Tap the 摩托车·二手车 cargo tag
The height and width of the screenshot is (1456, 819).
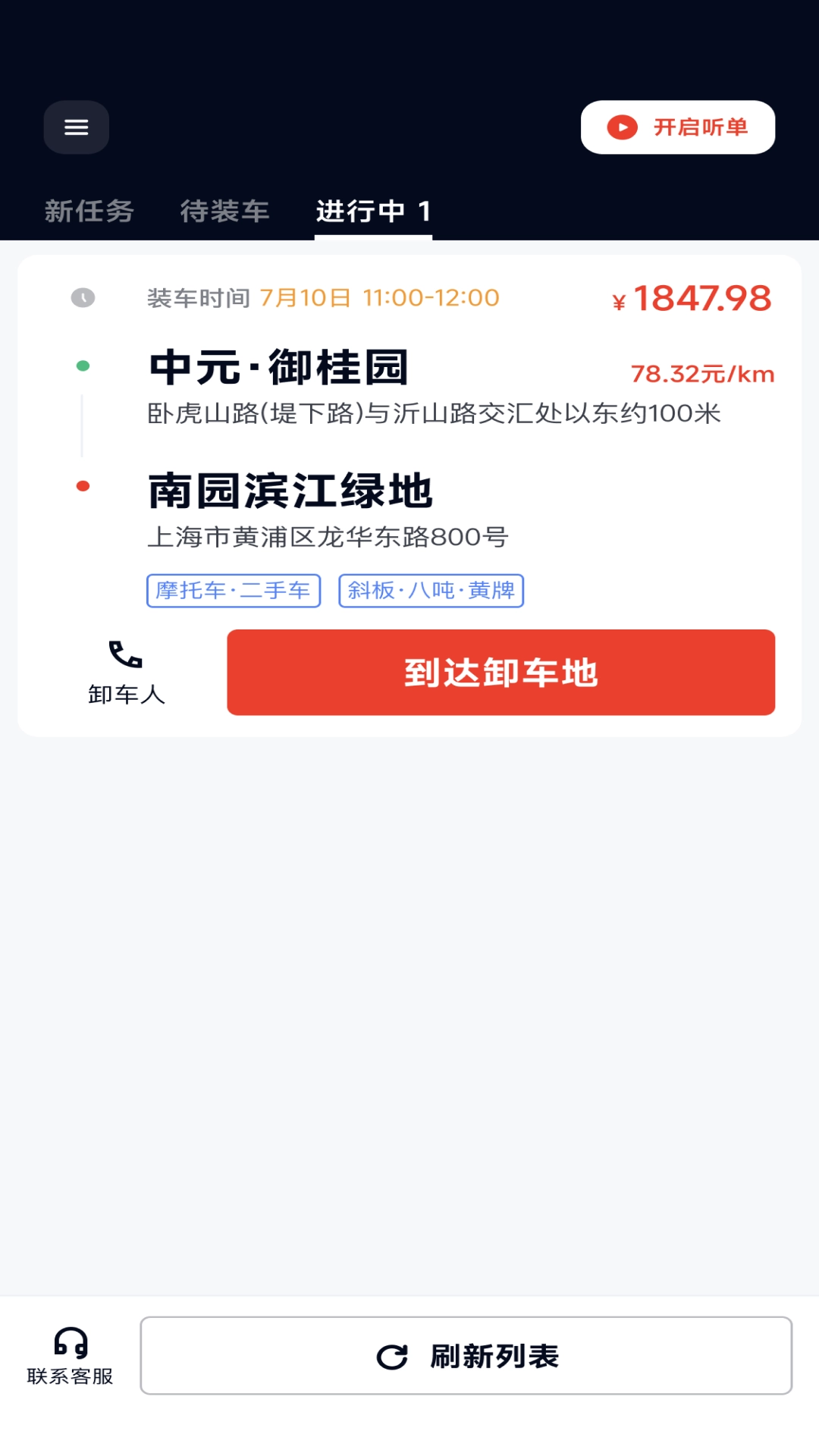click(x=232, y=589)
